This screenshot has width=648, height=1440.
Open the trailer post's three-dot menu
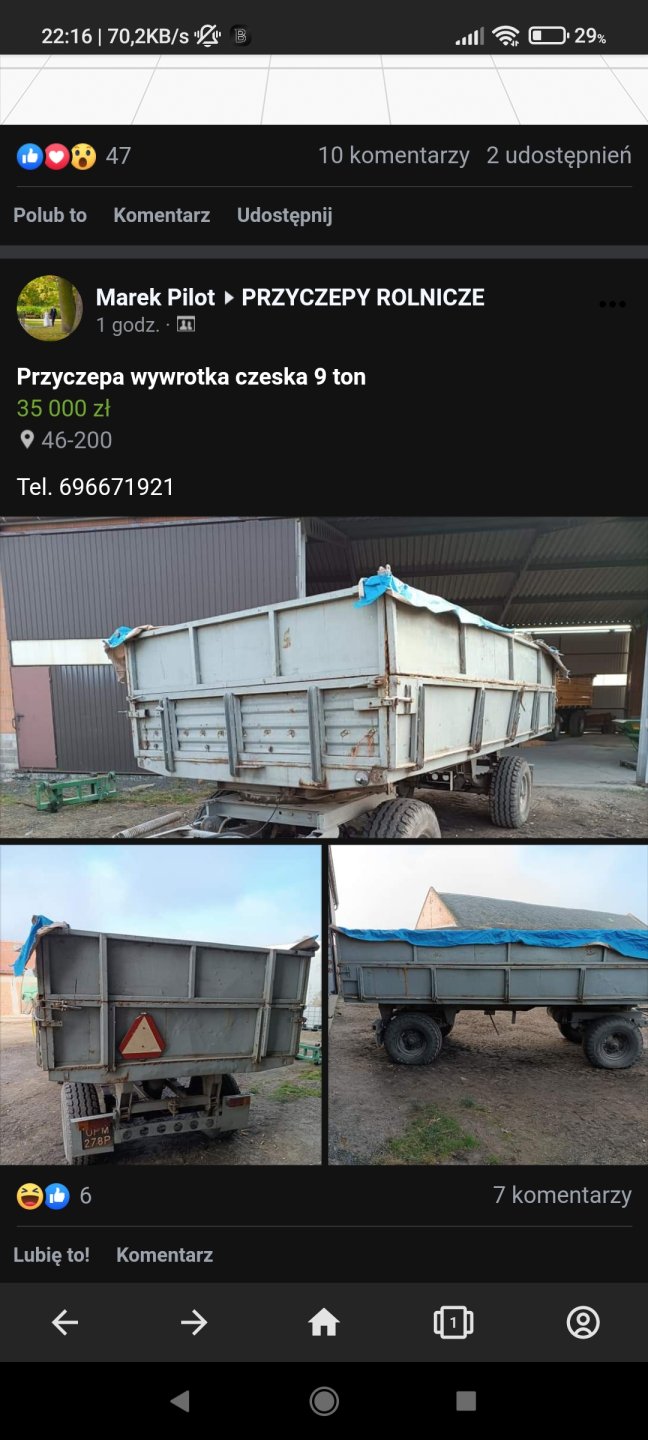pyautogui.click(x=611, y=305)
